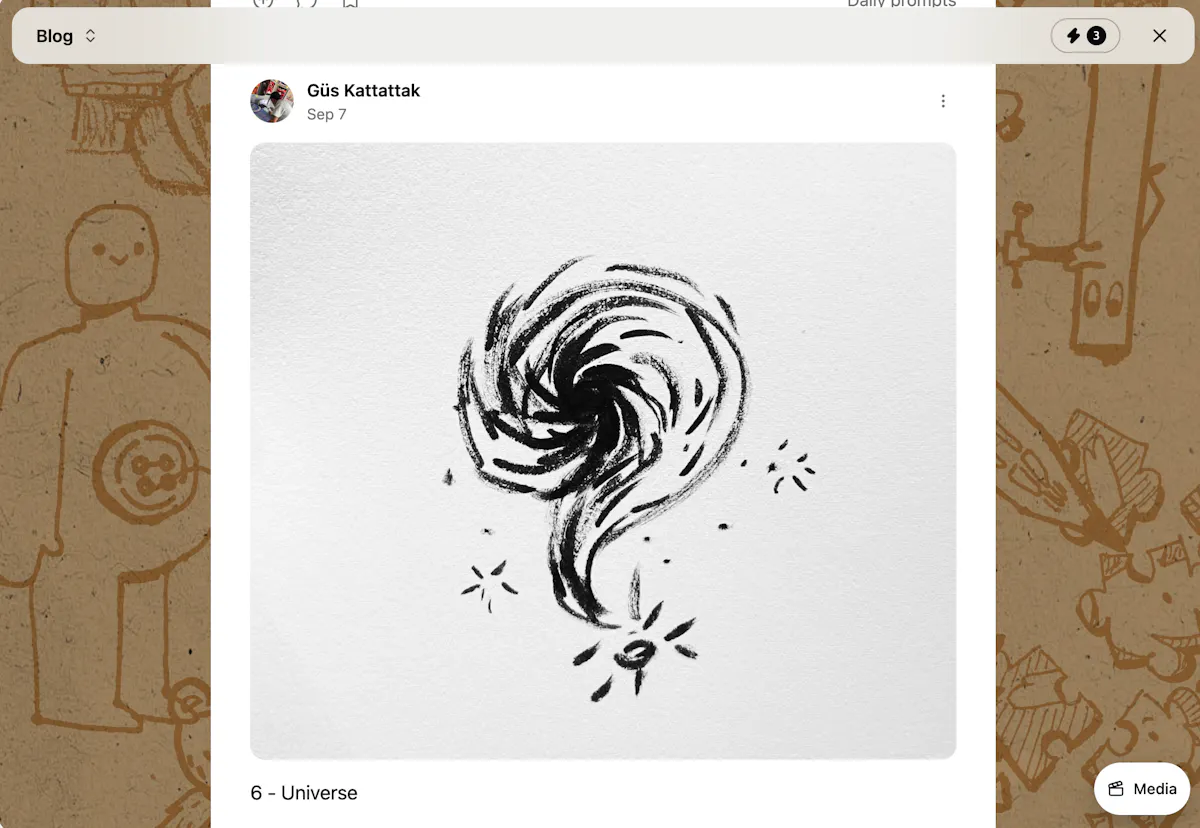Open the Blog dropdown selector
The width and height of the screenshot is (1200, 828).
click(66, 36)
